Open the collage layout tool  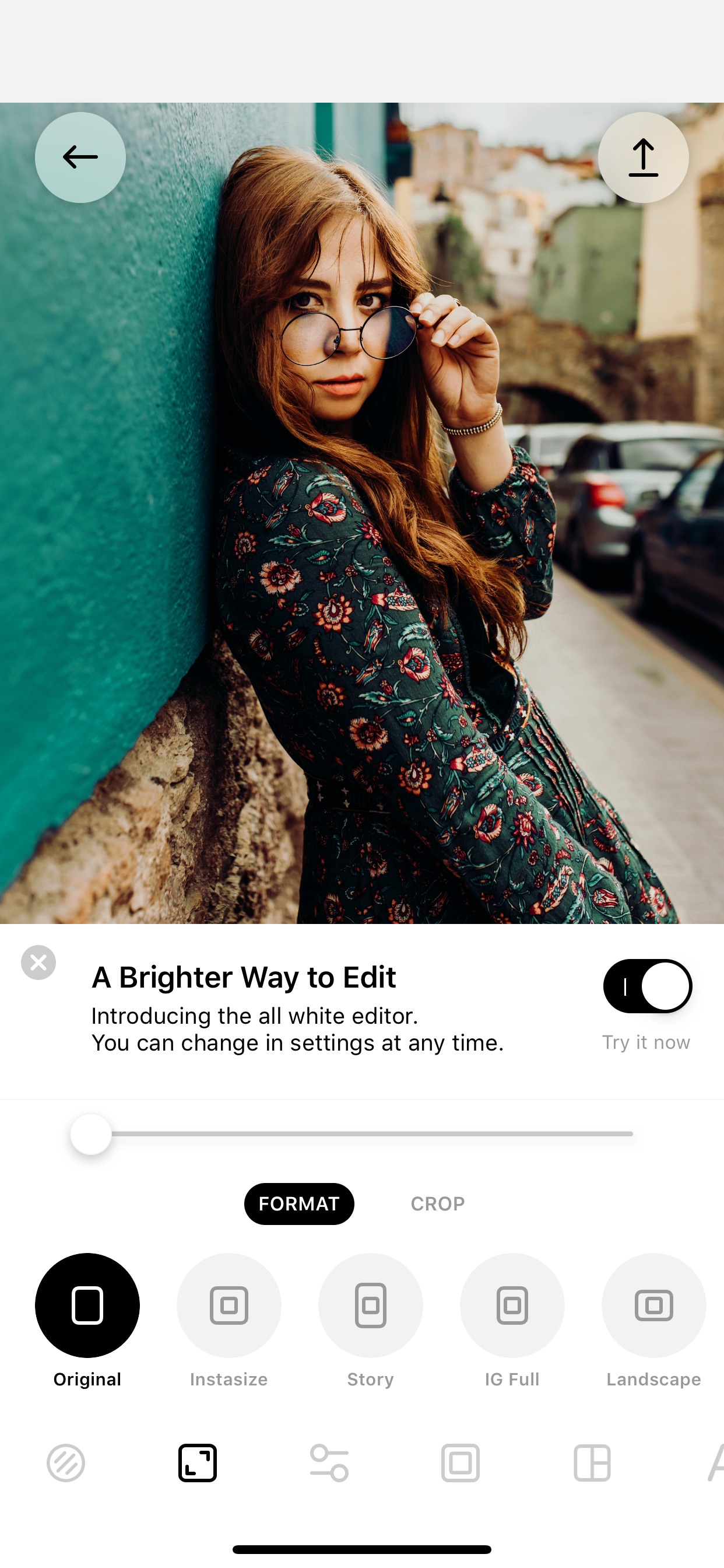click(x=592, y=1462)
